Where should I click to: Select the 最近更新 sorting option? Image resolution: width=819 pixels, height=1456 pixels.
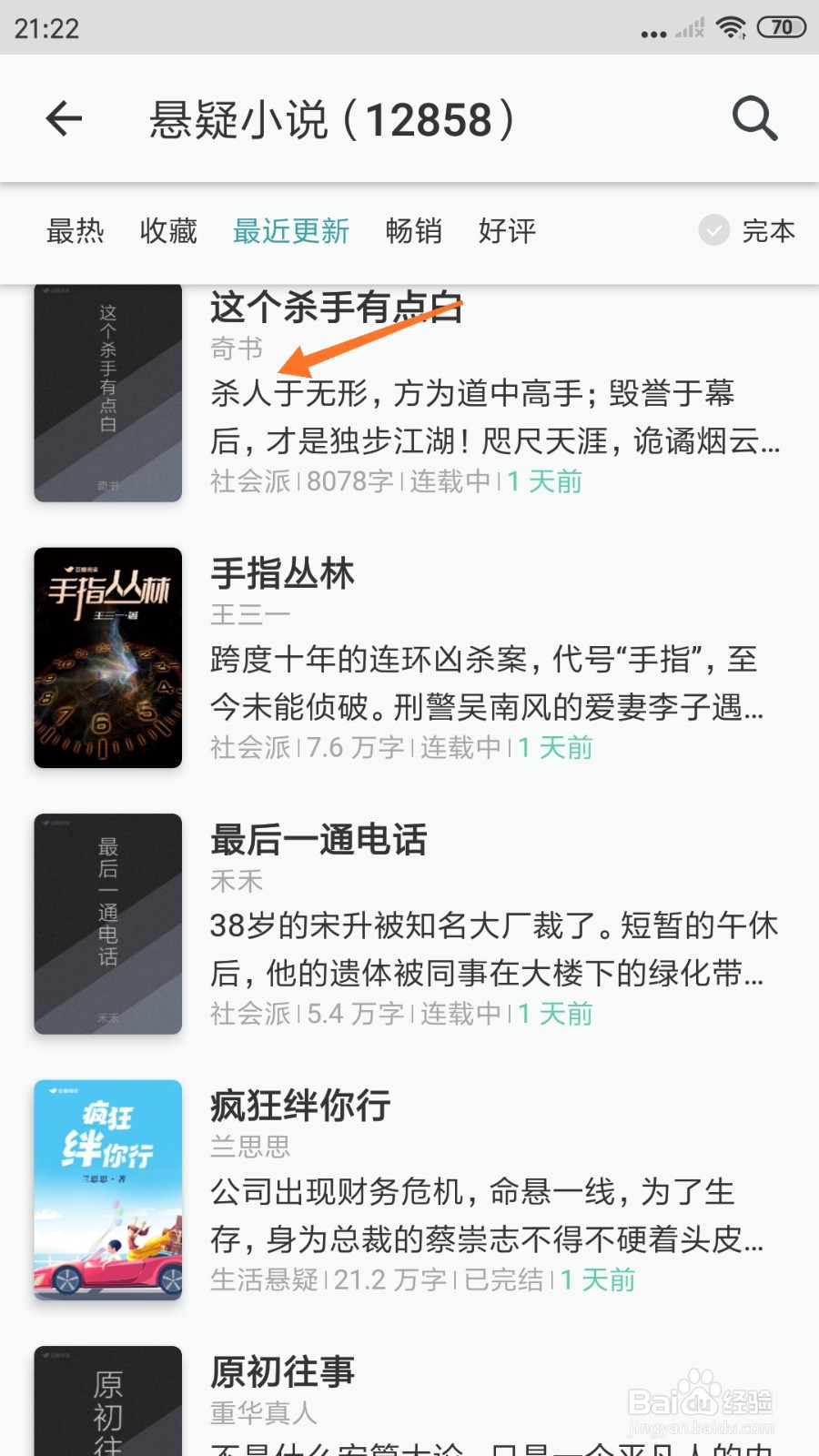[291, 232]
